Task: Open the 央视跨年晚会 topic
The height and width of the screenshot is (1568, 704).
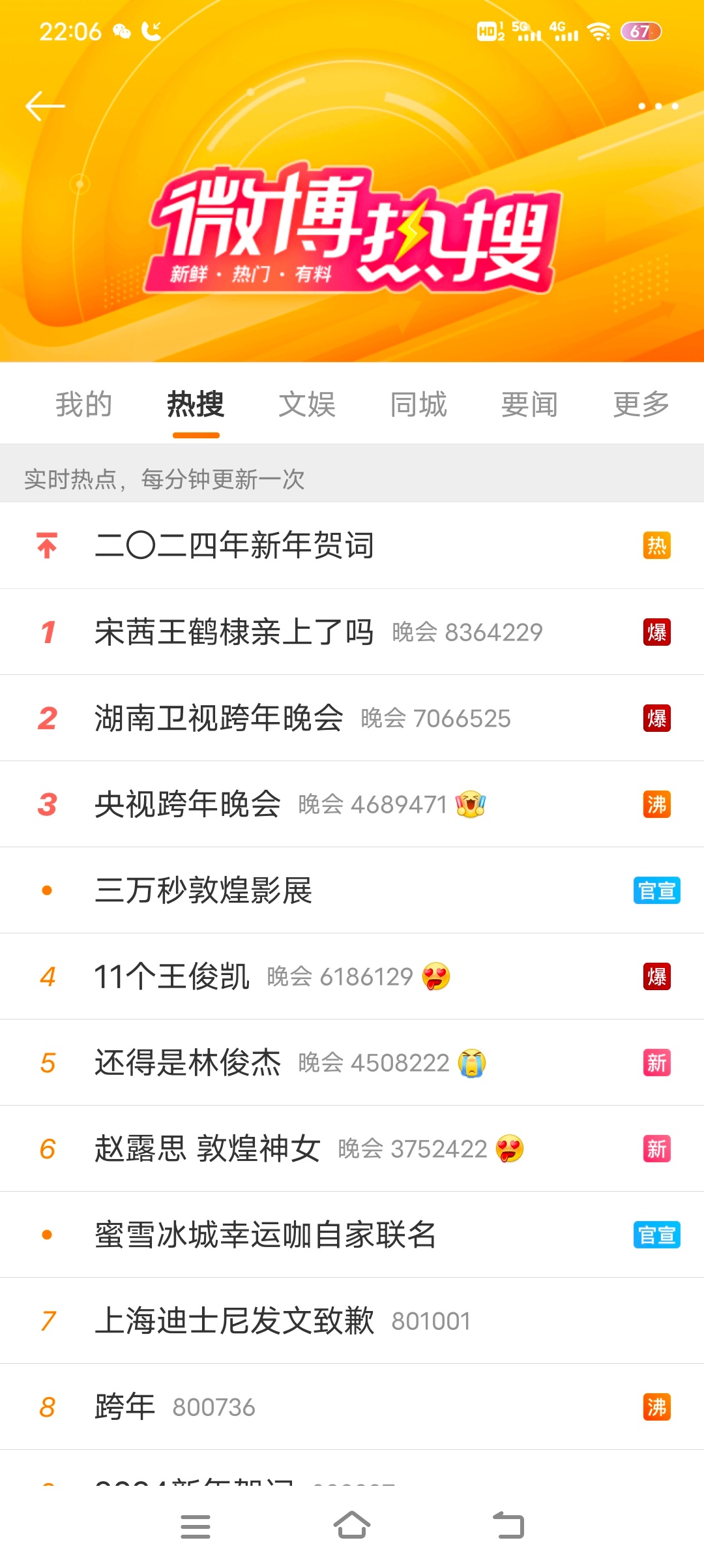Action: pyautogui.click(x=188, y=804)
